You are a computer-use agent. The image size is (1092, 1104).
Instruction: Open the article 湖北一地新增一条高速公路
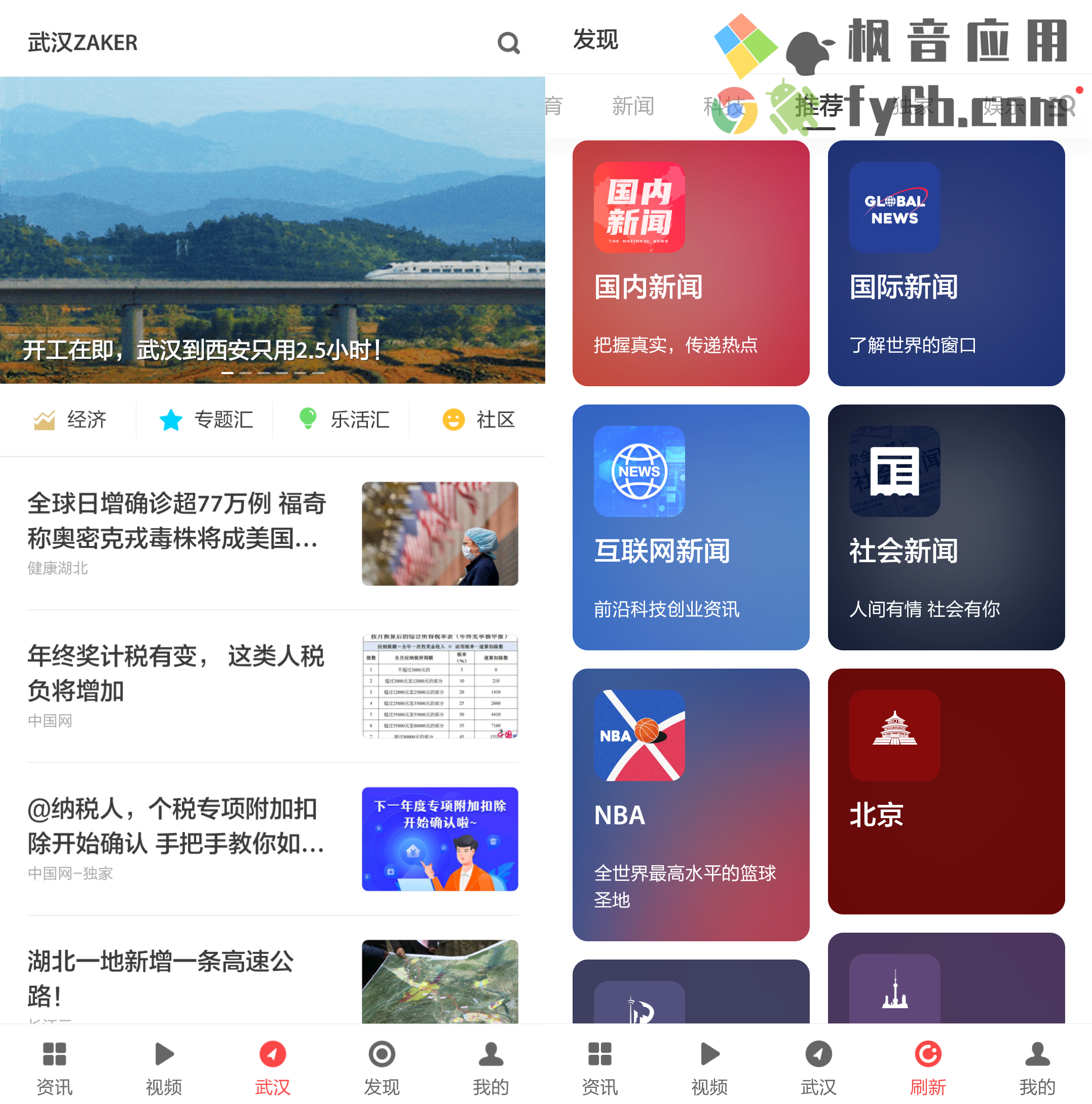[x=177, y=978]
